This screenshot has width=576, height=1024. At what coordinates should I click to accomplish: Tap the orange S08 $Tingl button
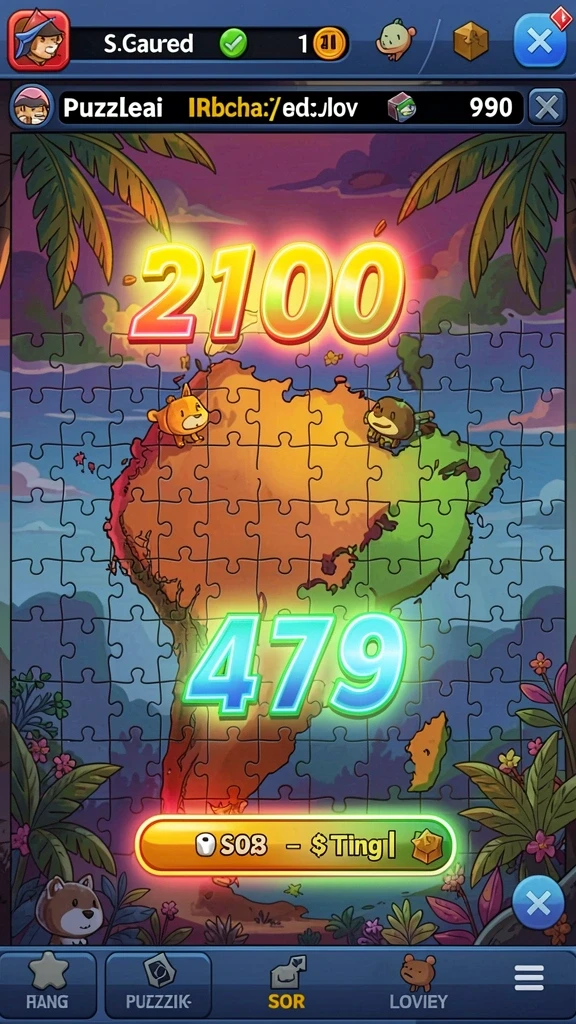point(295,846)
